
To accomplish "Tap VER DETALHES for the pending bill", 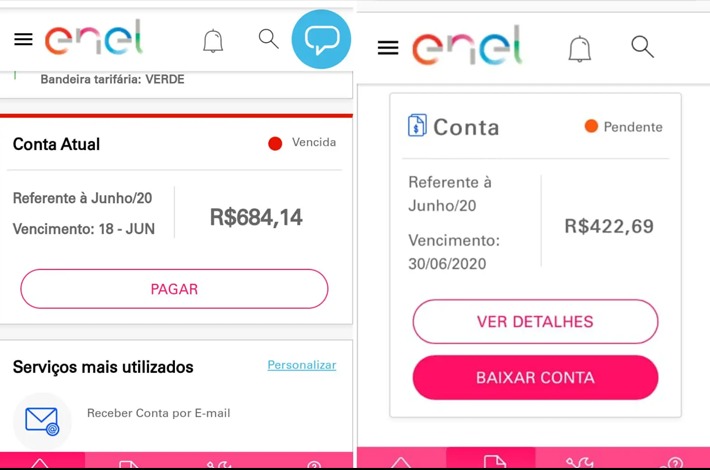I will point(535,322).
